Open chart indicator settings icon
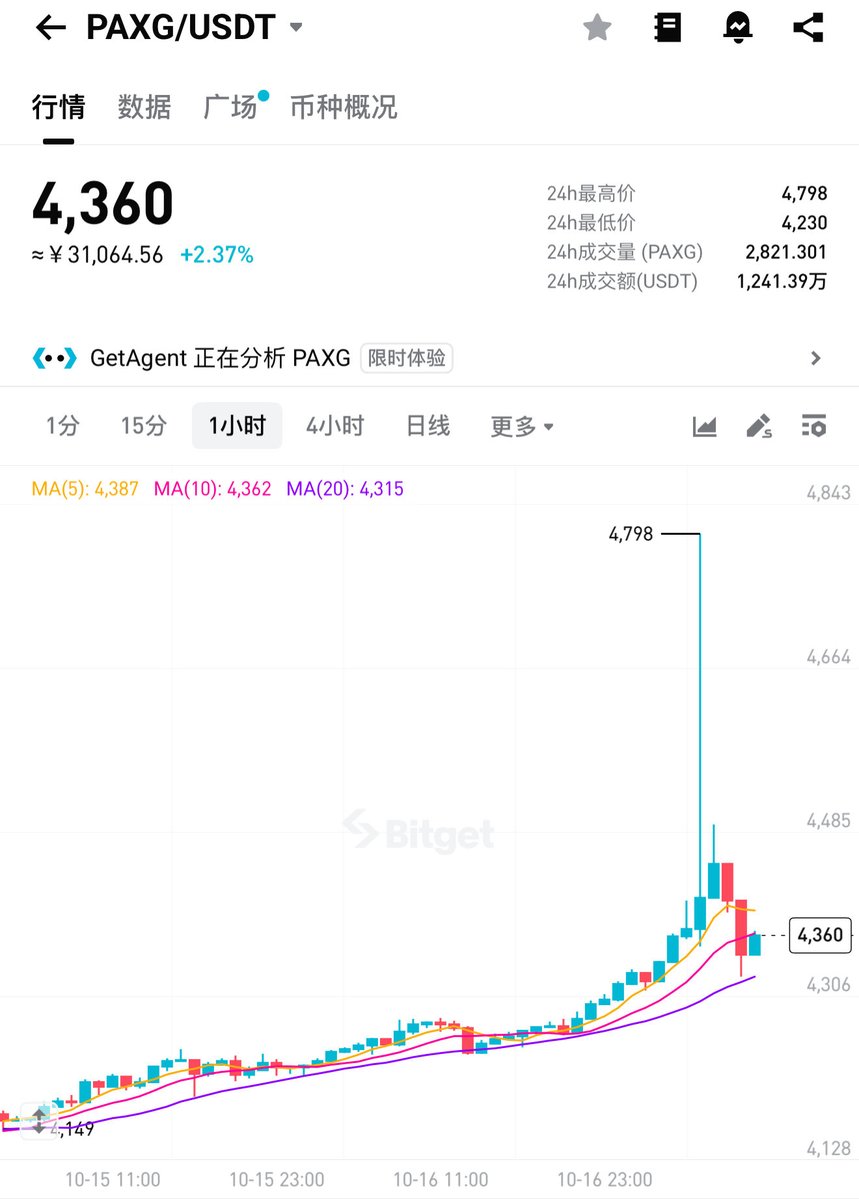The width and height of the screenshot is (859, 1199). [814, 426]
